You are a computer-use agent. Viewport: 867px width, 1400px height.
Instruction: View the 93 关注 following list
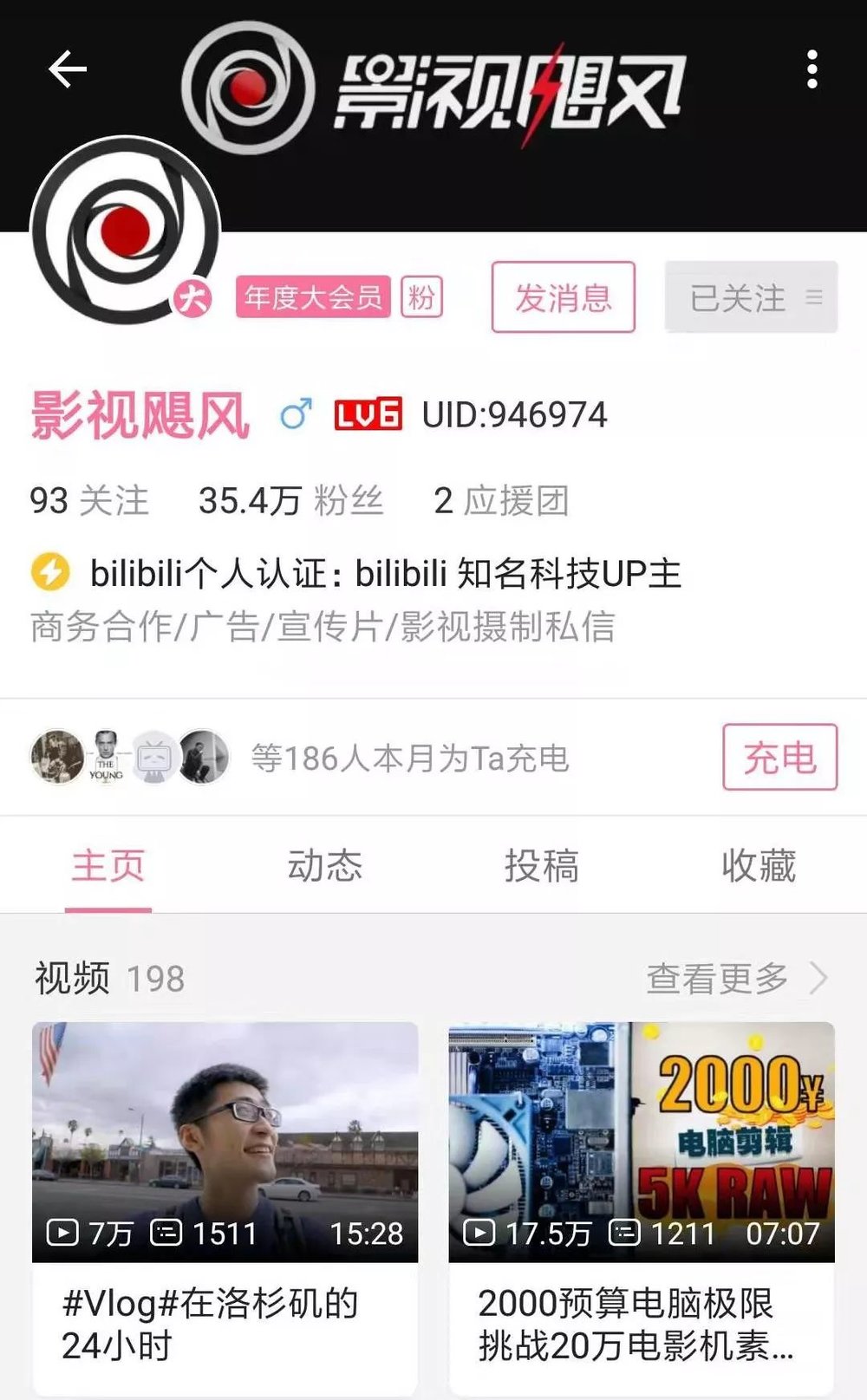tap(89, 500)
